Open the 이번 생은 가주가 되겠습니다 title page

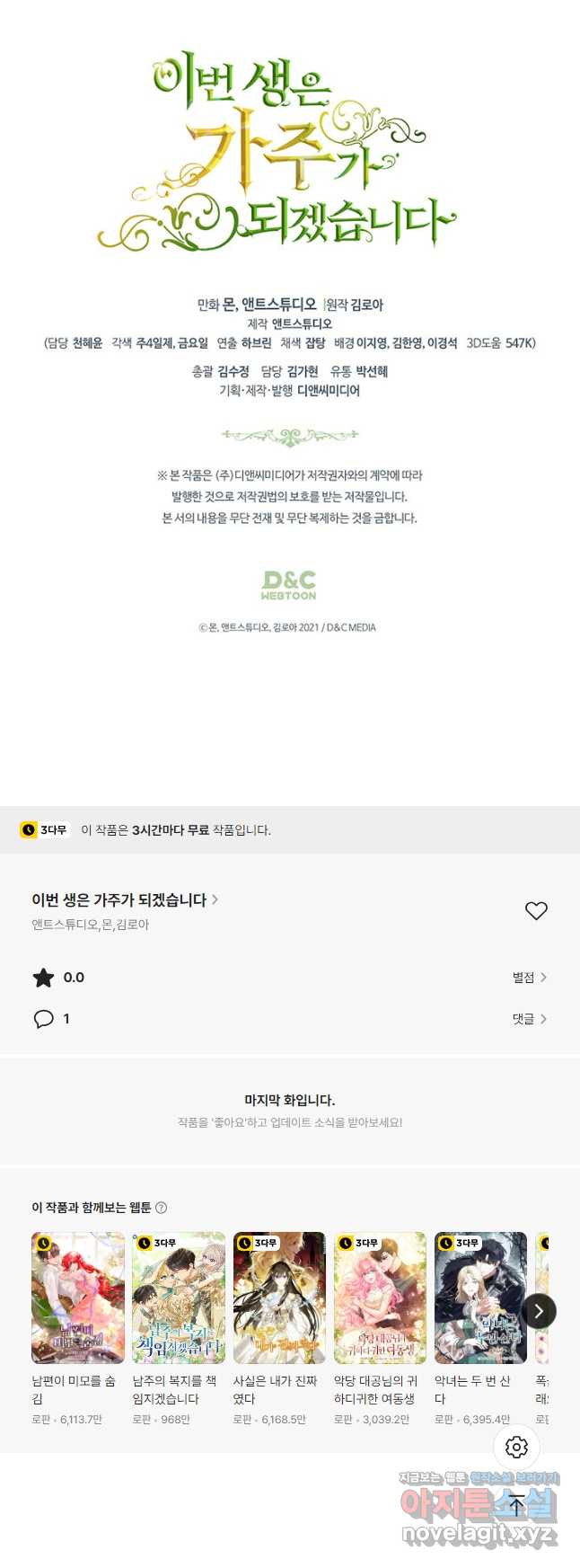(x=124, y=899)
